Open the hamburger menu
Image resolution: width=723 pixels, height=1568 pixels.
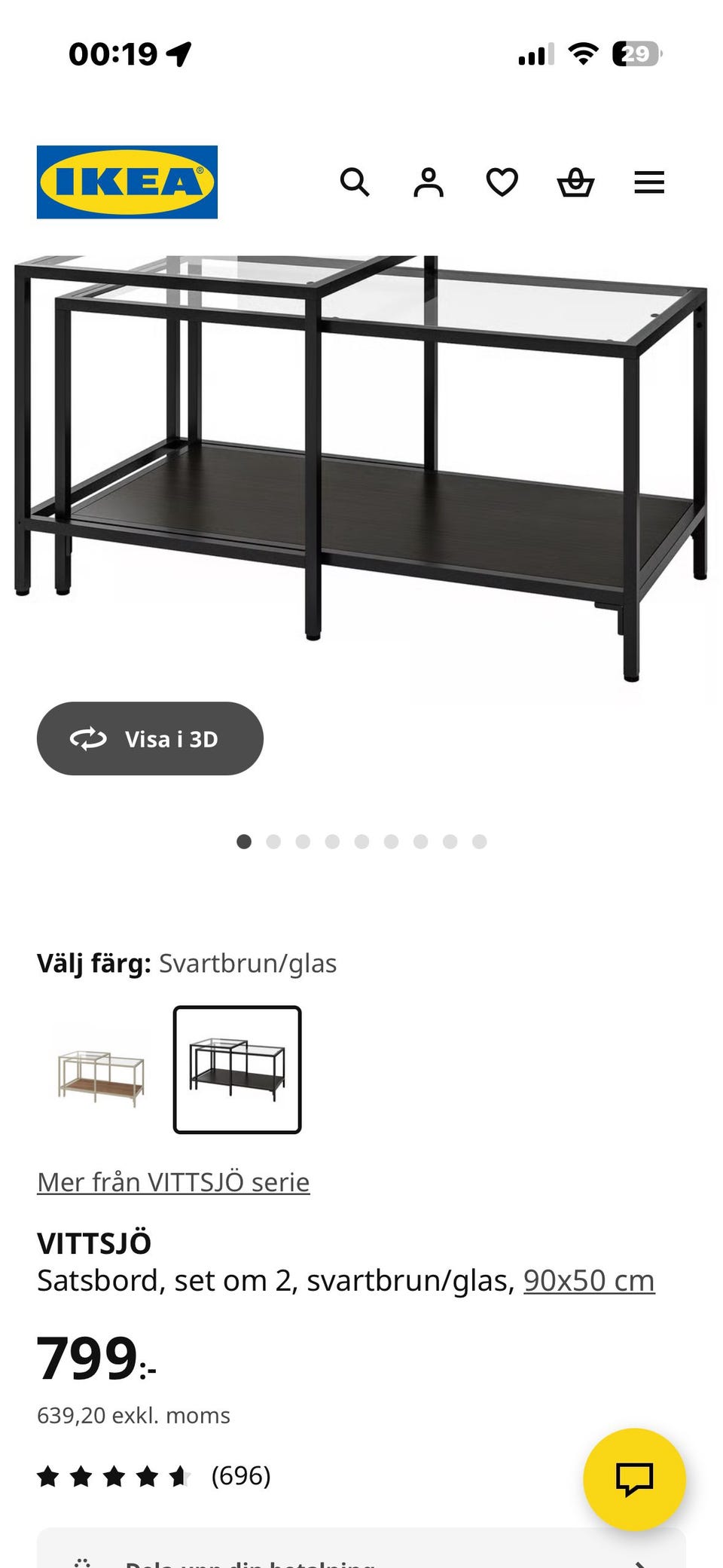(649, 182)
